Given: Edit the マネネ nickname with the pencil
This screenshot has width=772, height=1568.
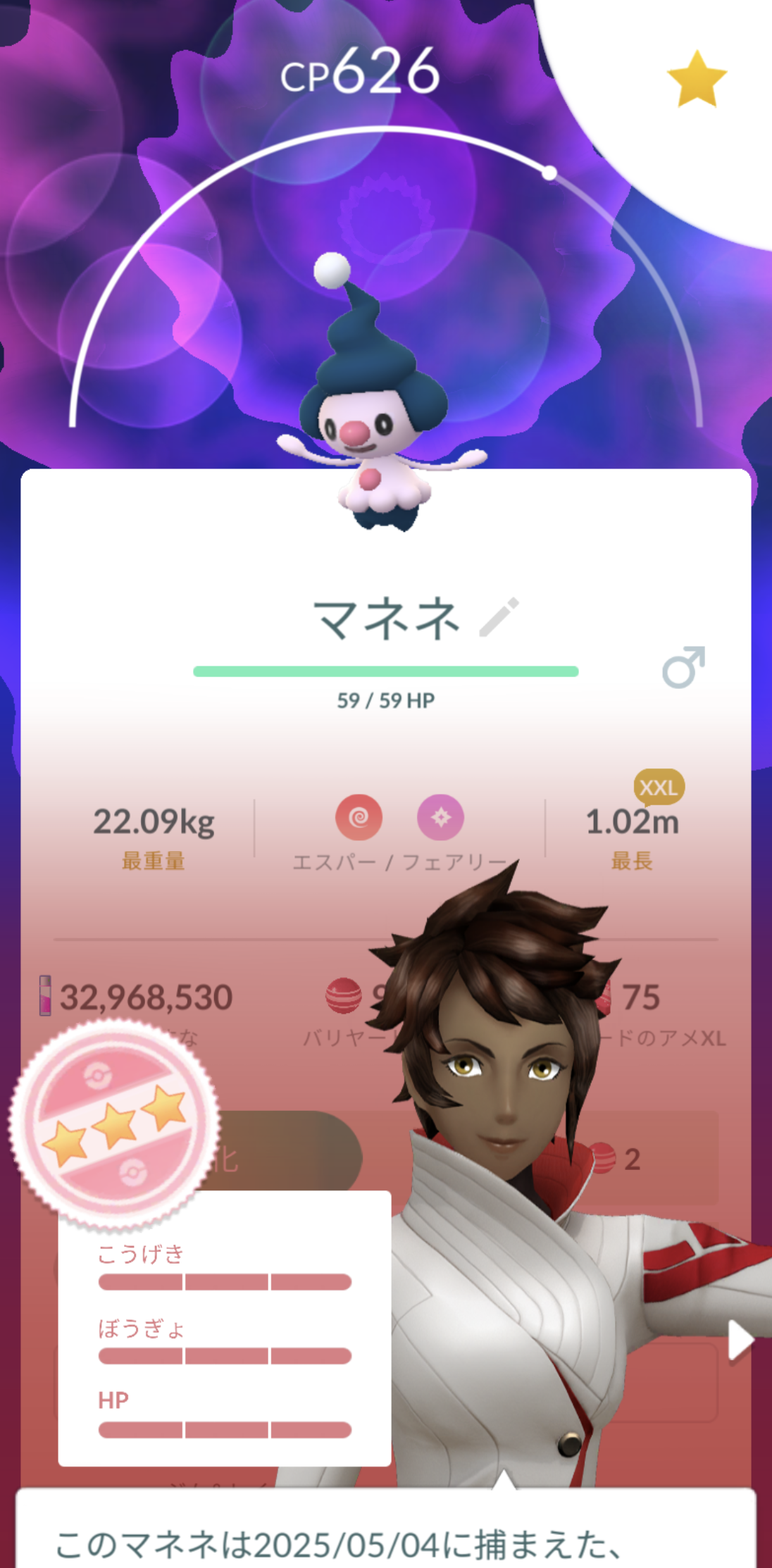Looking at the screenshot, I should coord(499,617).
